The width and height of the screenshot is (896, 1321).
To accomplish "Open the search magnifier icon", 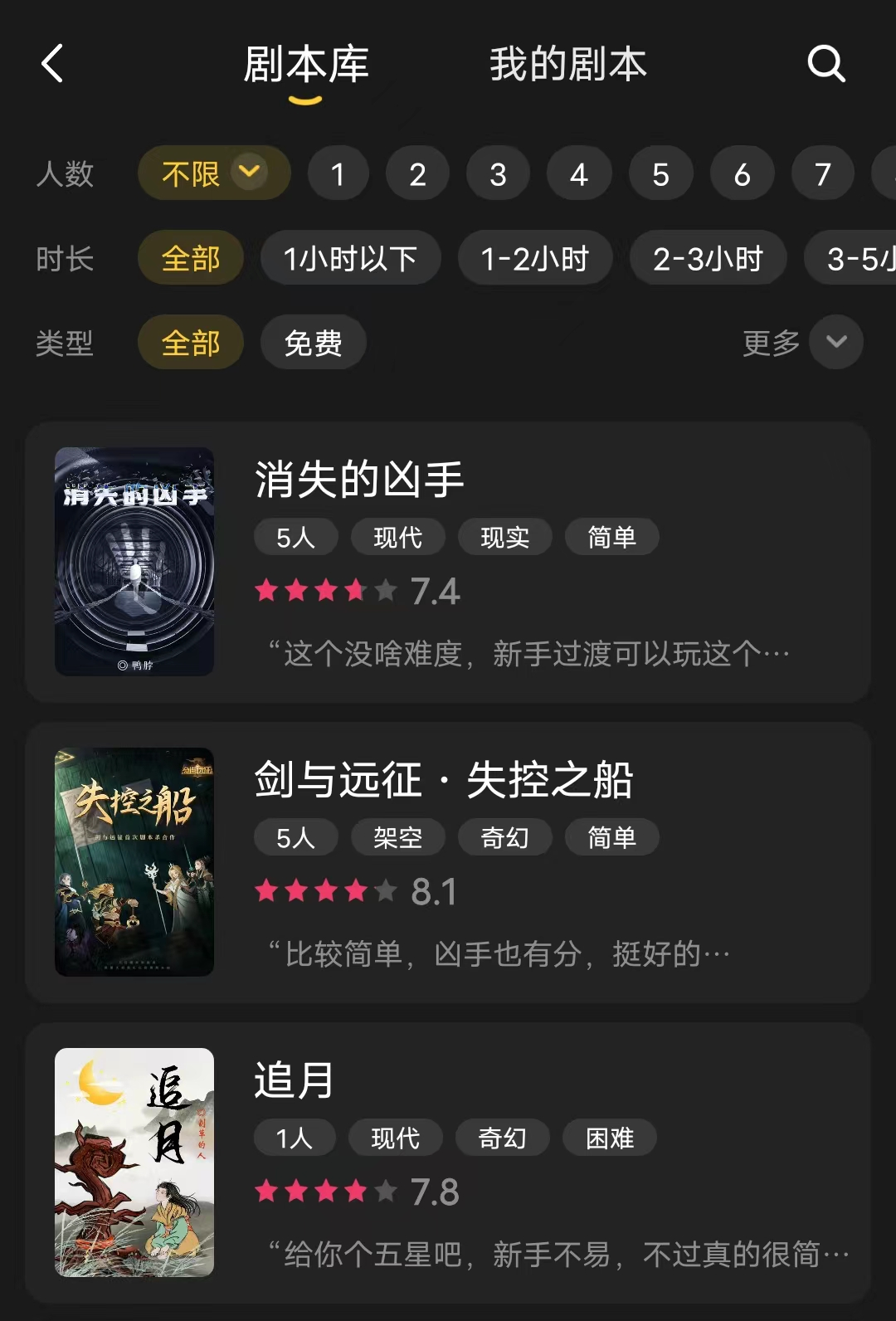I will (x=826, y=64).
